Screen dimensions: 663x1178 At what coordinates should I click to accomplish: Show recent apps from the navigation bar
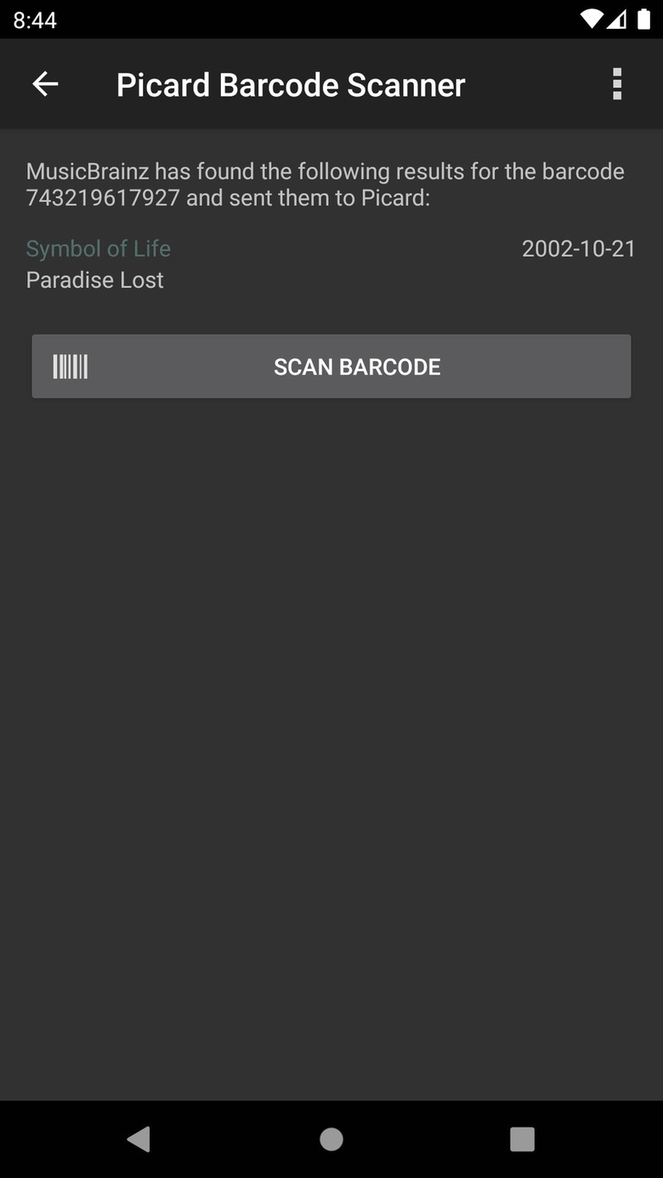pos(522,1139)
